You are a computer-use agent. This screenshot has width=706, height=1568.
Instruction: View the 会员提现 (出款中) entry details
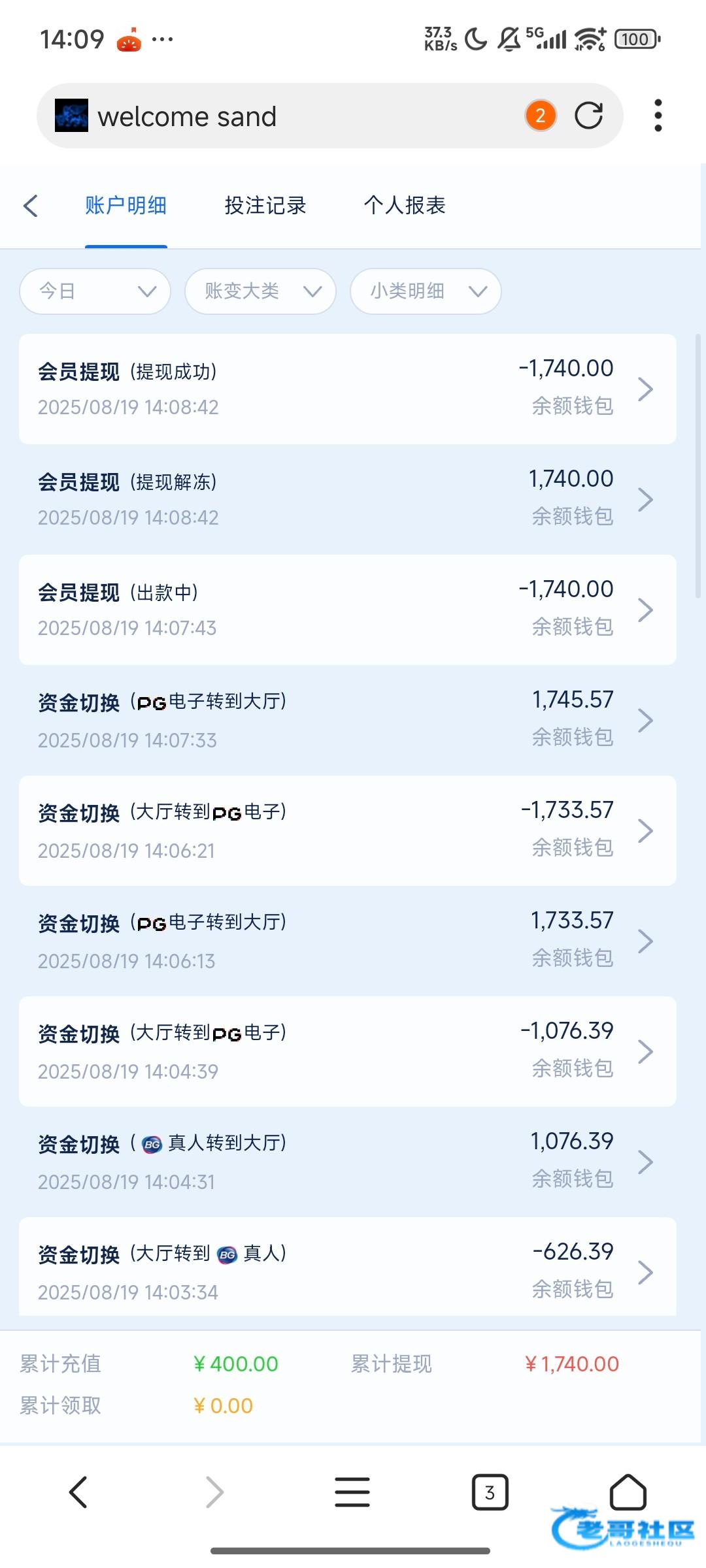click(348, 610)
